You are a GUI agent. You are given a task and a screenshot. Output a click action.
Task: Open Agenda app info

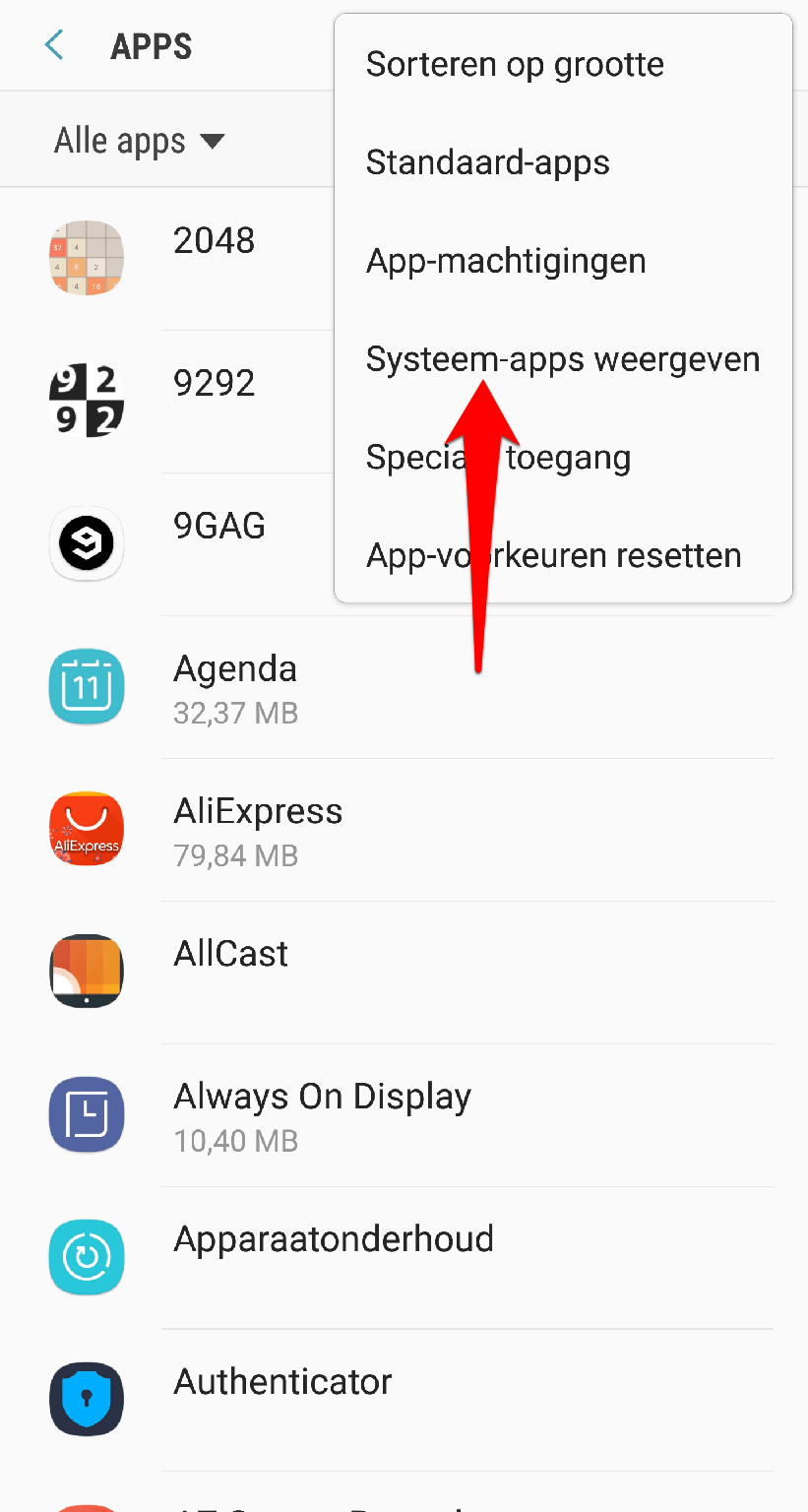236,687
